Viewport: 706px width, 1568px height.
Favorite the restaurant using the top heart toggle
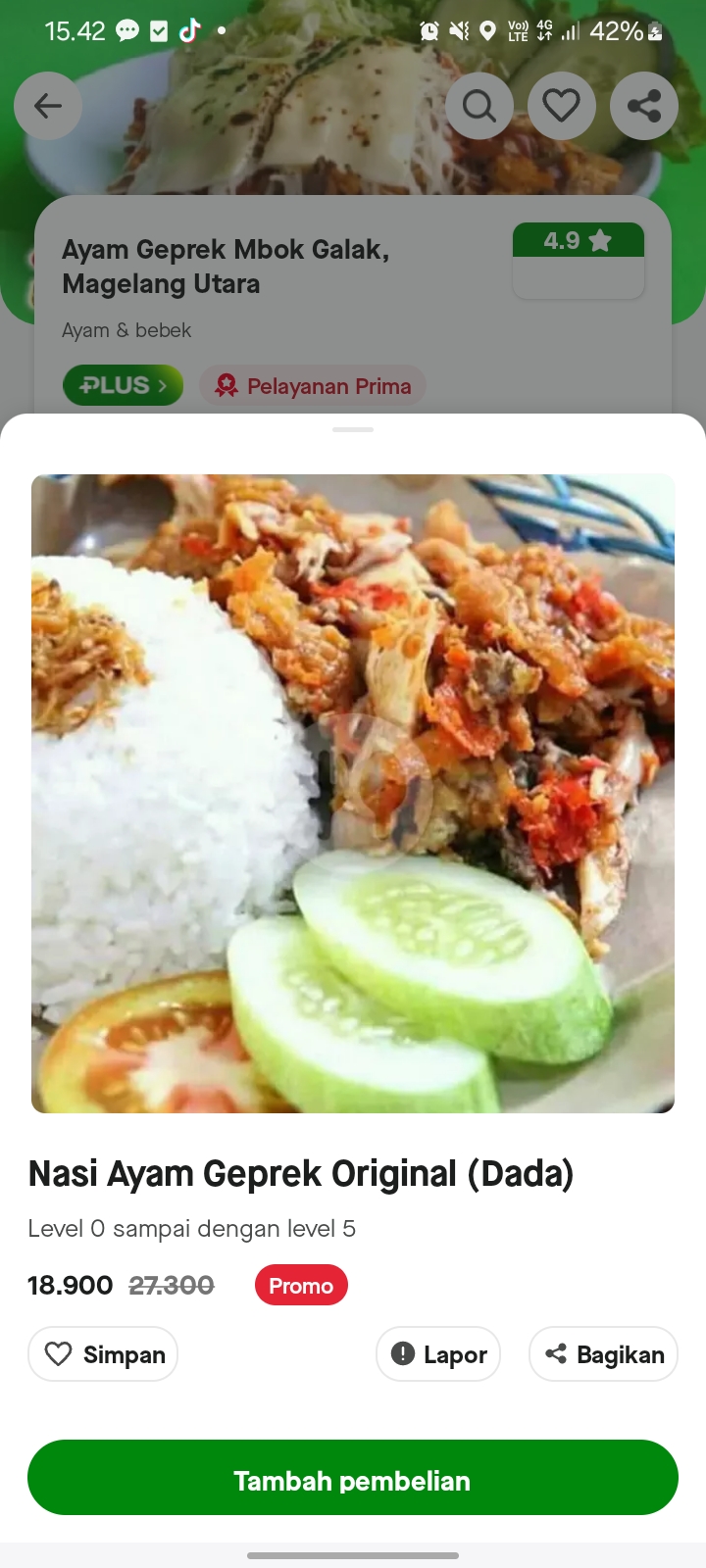[x=562, y=105]
